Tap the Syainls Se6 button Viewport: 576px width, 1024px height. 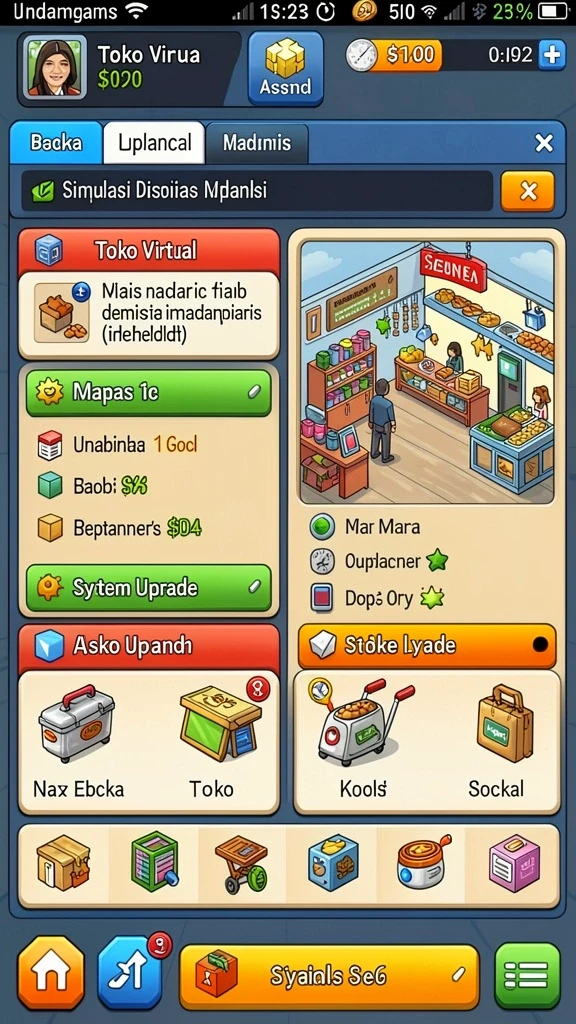(329, 976)
